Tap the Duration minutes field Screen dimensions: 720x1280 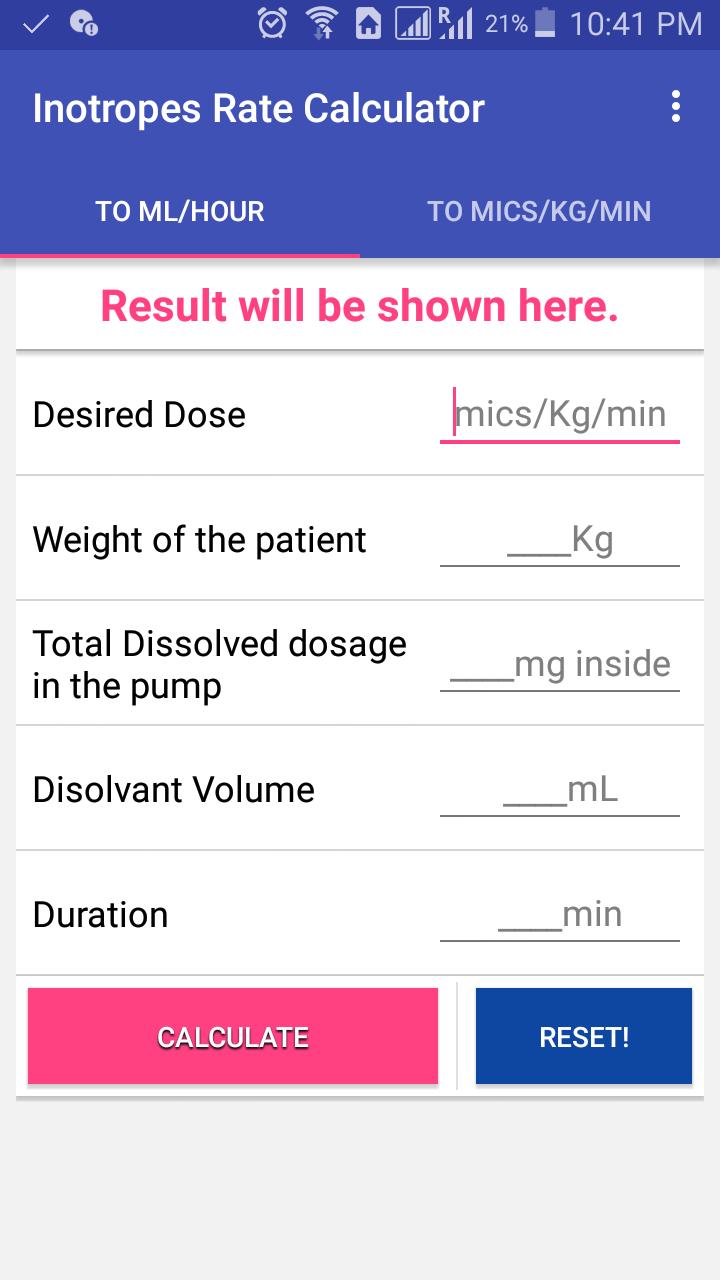(x=559, y=914)
